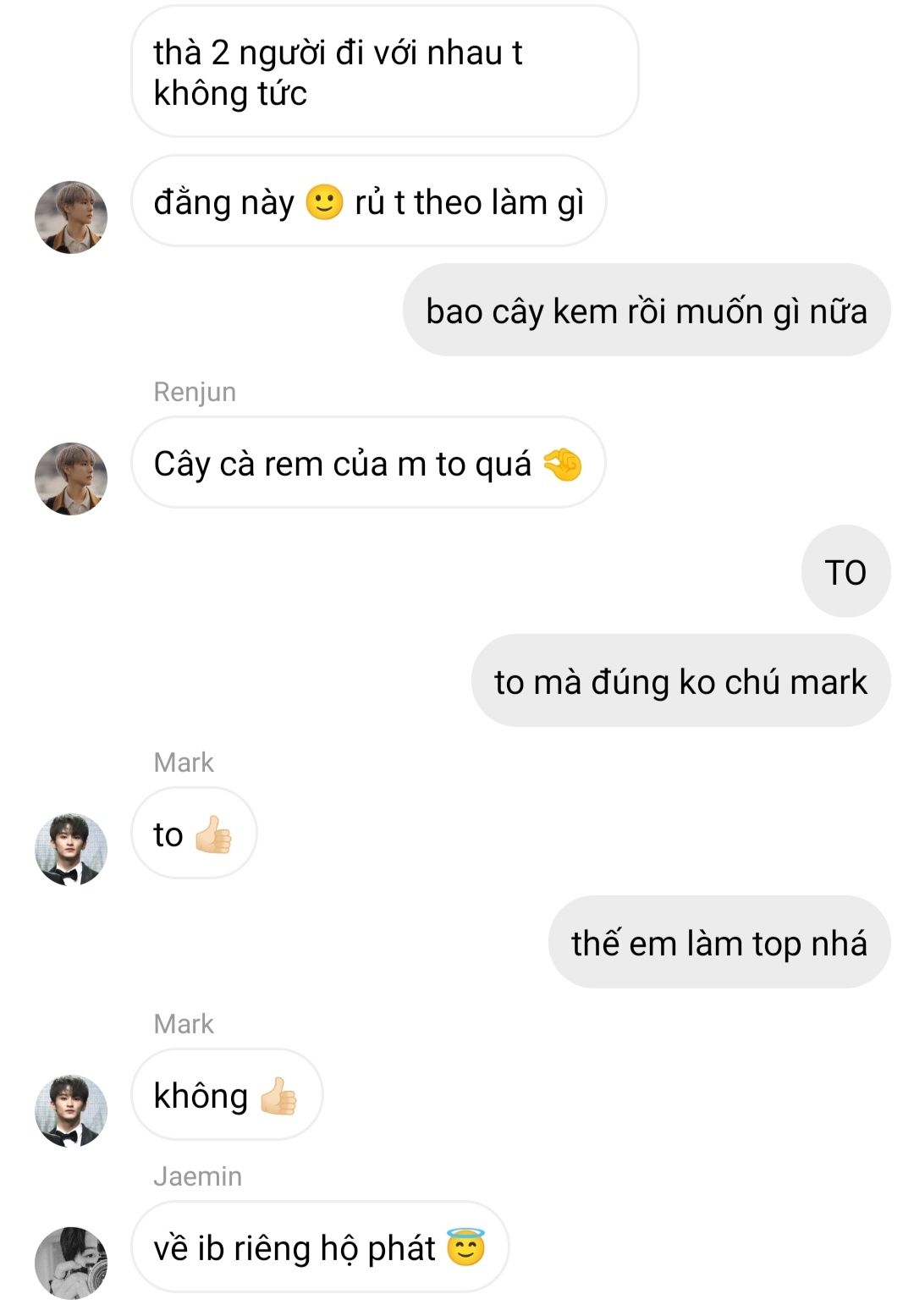Image resolution: width=914 pixels, height=1316 pixels.
Task: Open Jaemin's profile picture
Action: [71, 1263]
